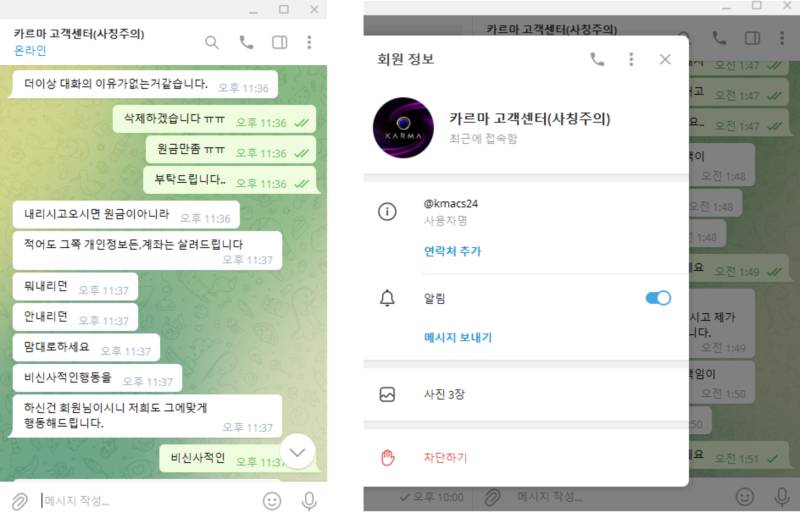Record a voice message with the microphone

tap(308, 500)
